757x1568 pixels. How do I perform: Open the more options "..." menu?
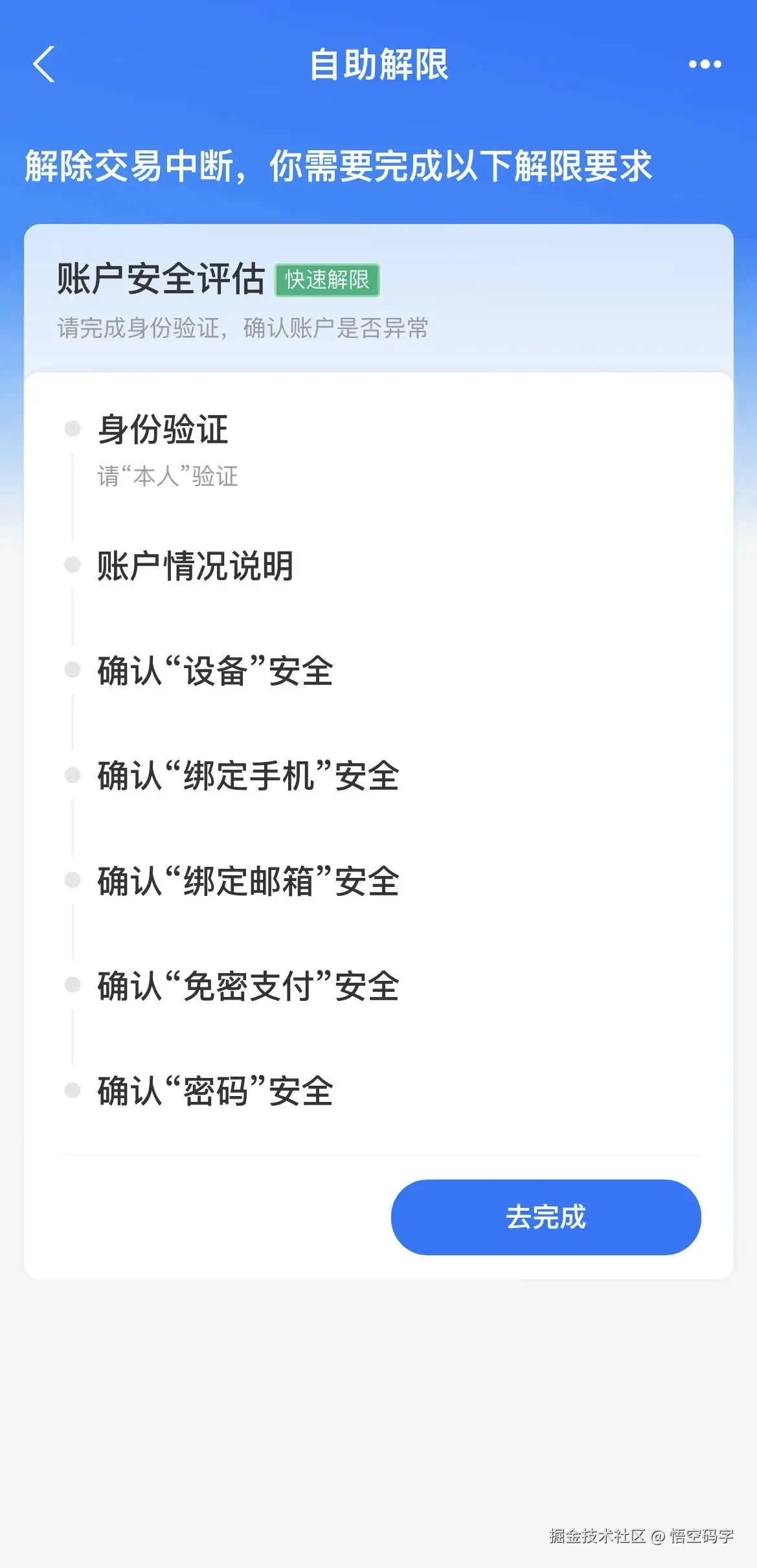(x=705, y=65)
